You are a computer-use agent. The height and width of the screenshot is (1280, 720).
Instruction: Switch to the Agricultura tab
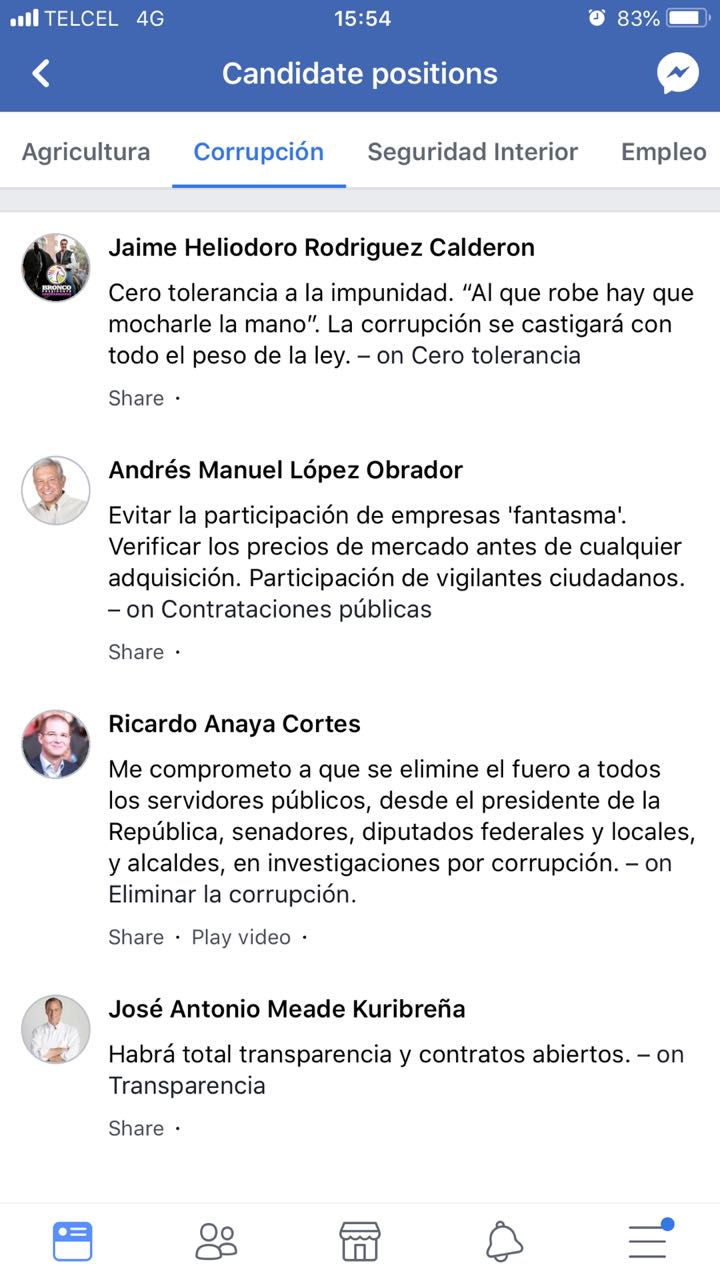(x=86, y=152)
